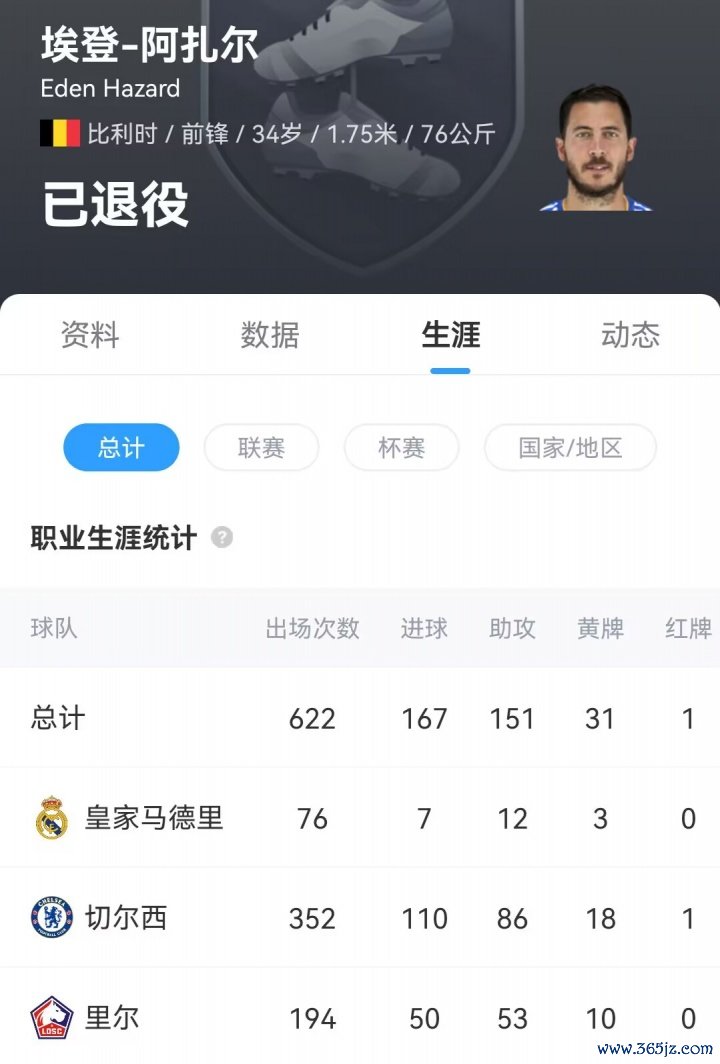This screenshot has width=720, height=1064.
Task: Open the 切尔西 team row
Action: coord(125,918)
